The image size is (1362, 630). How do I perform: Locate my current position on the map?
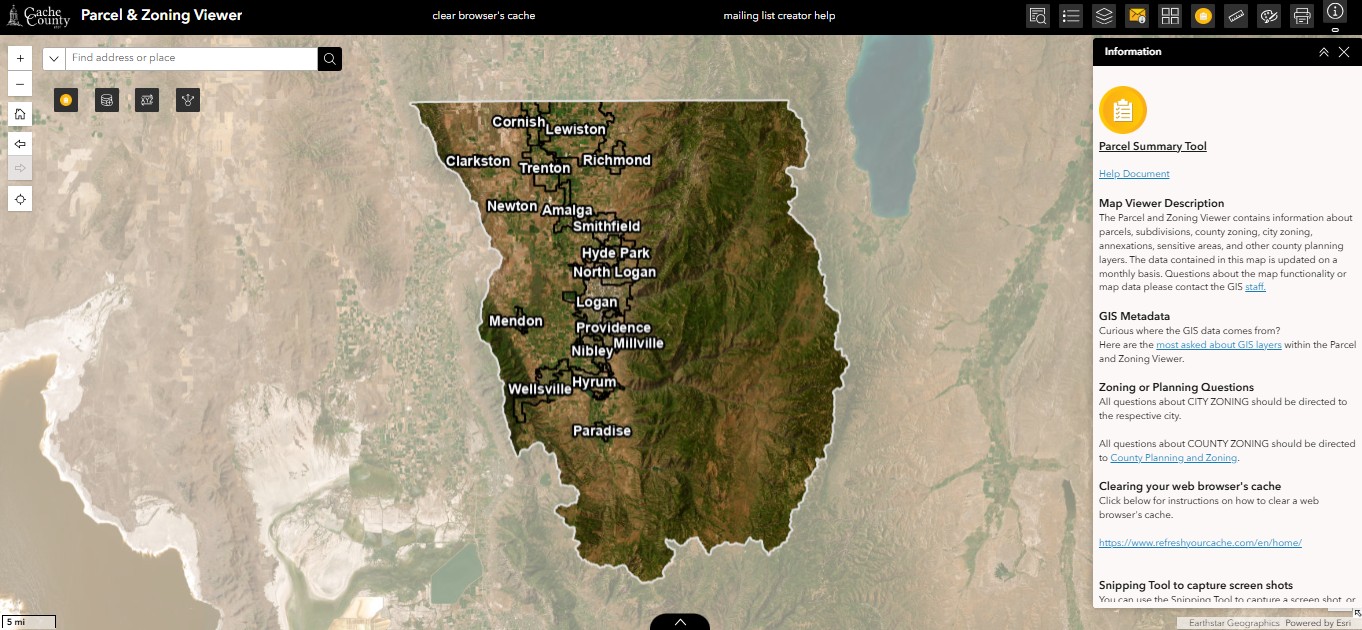click(20, 199)
